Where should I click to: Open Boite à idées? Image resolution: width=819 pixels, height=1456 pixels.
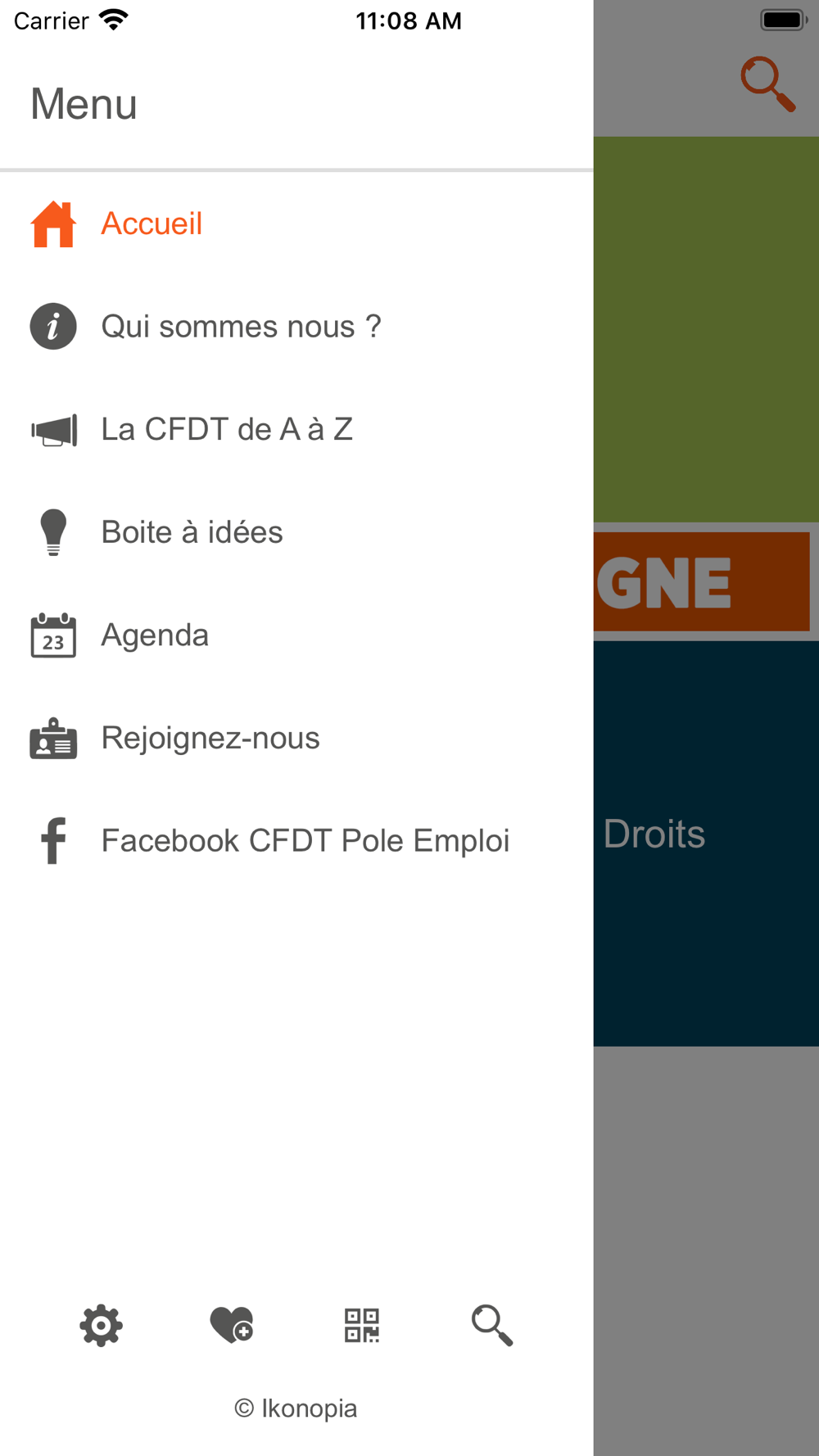point(192,532)
